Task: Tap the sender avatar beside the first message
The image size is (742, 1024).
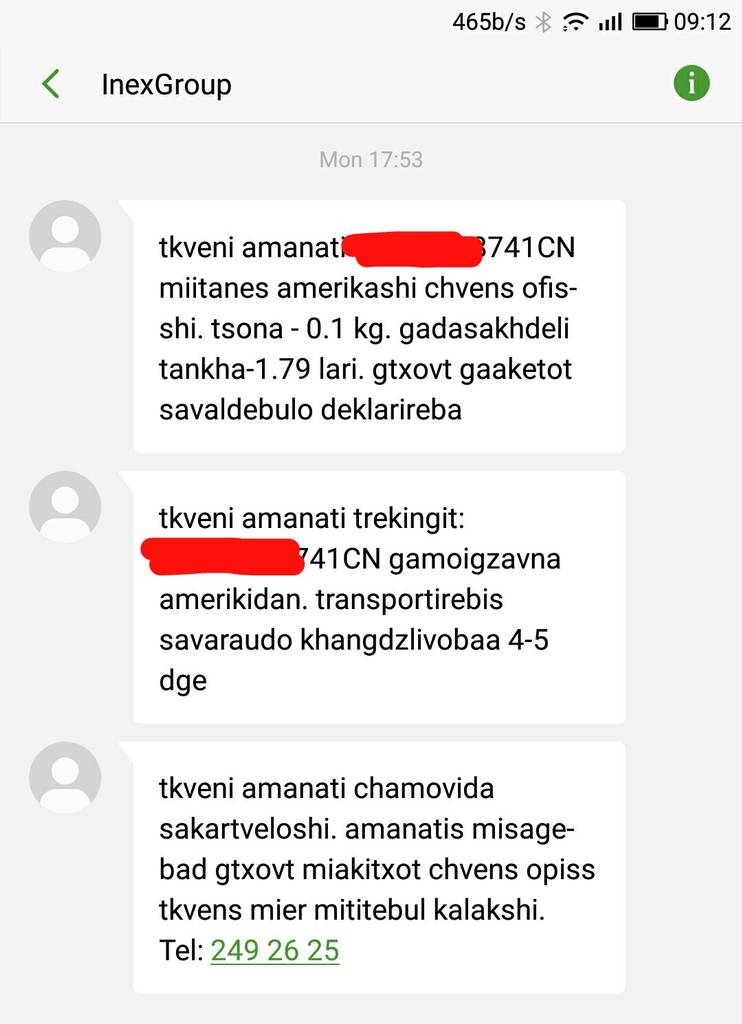Action: pyautogui.click(x=65, y=236)
